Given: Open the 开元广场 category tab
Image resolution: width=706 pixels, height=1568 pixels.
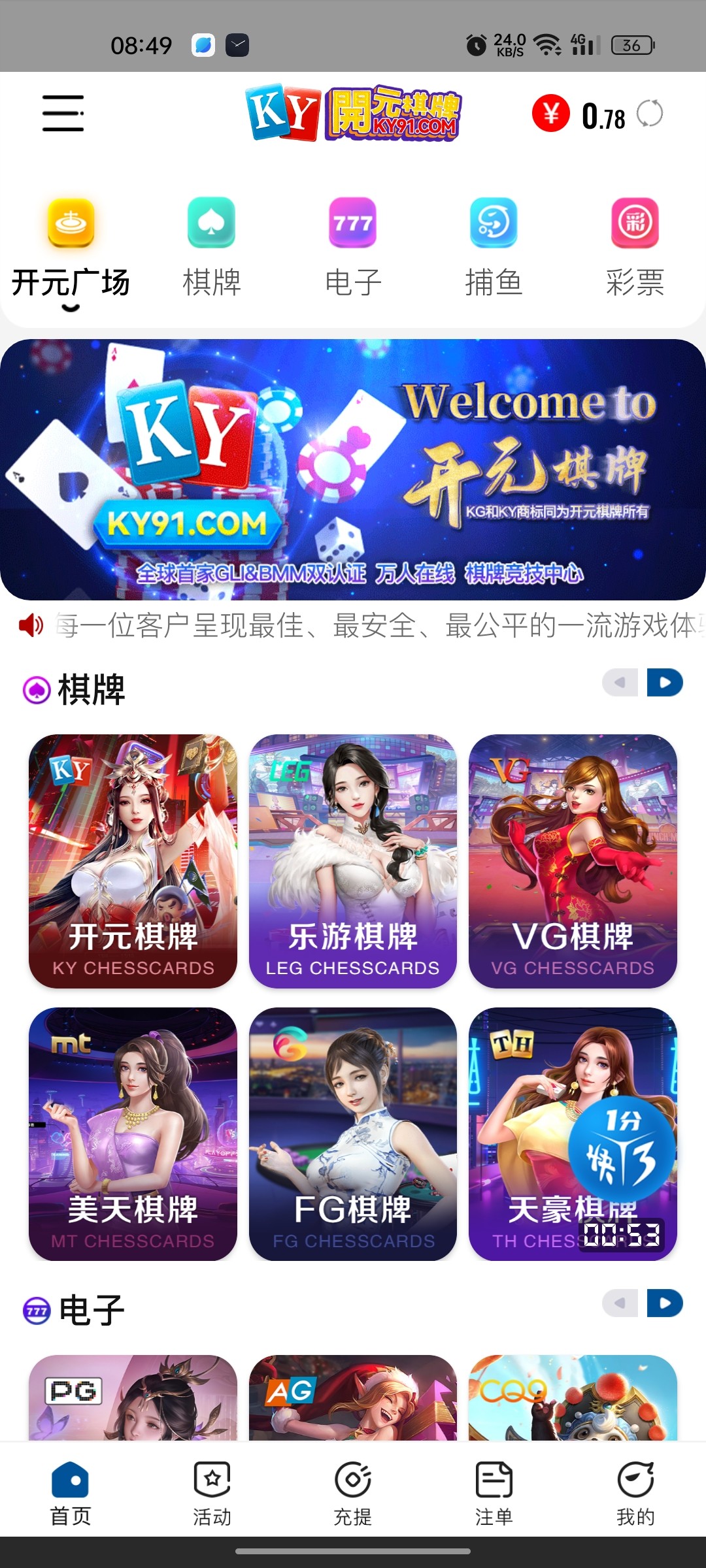Looking at the screenshot, I should point(71,247).
